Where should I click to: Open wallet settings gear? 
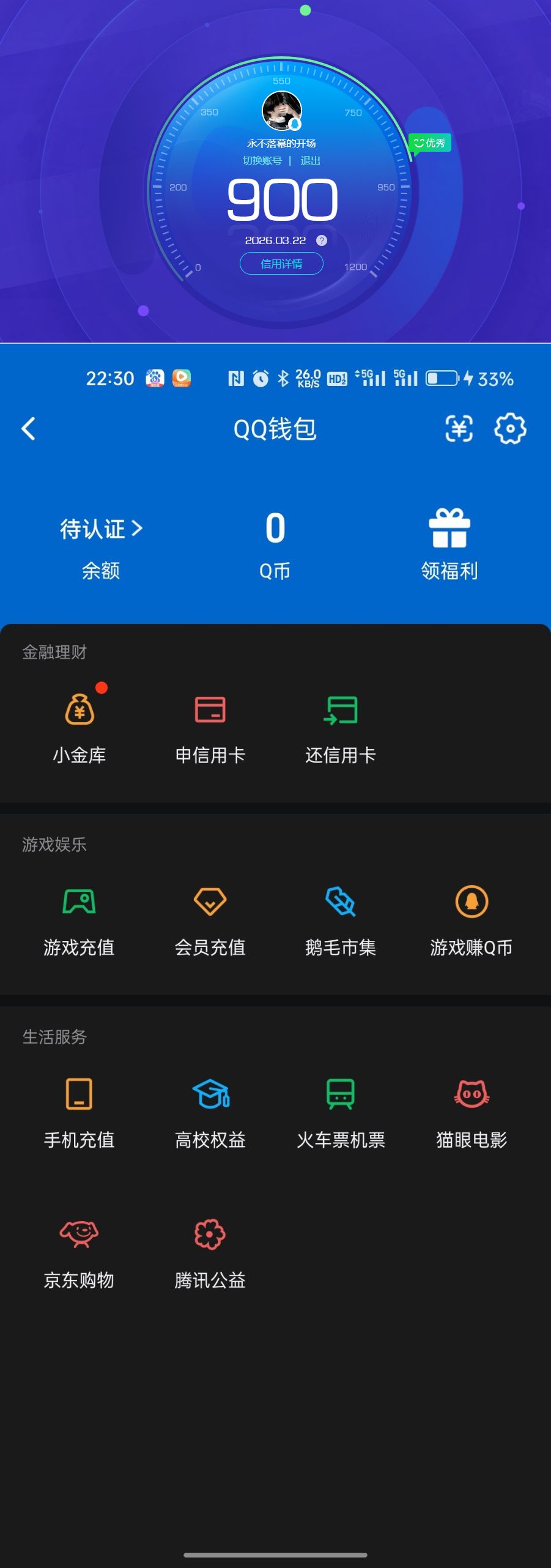tap(510, 428)
